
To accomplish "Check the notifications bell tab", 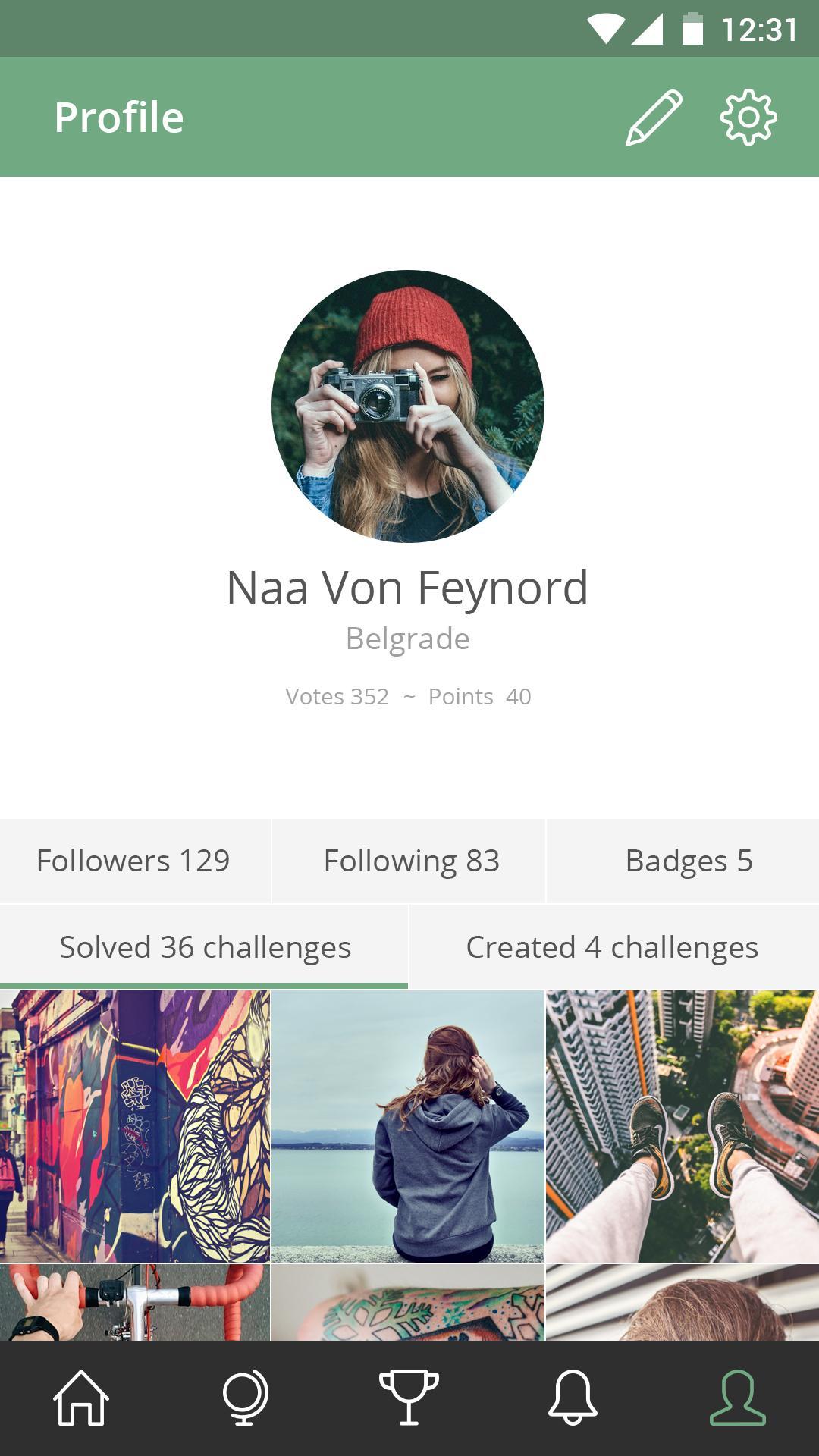I will click(573, 1397).
